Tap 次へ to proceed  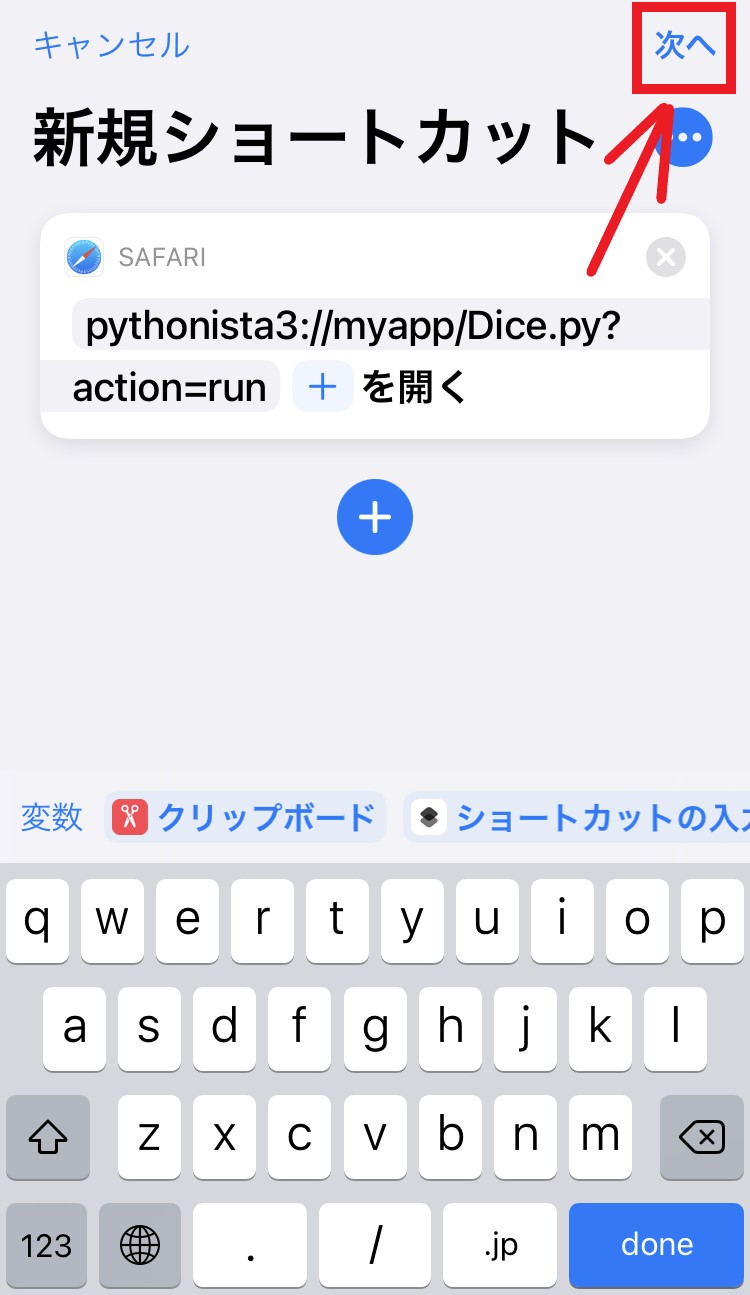(x=684, y=46)
